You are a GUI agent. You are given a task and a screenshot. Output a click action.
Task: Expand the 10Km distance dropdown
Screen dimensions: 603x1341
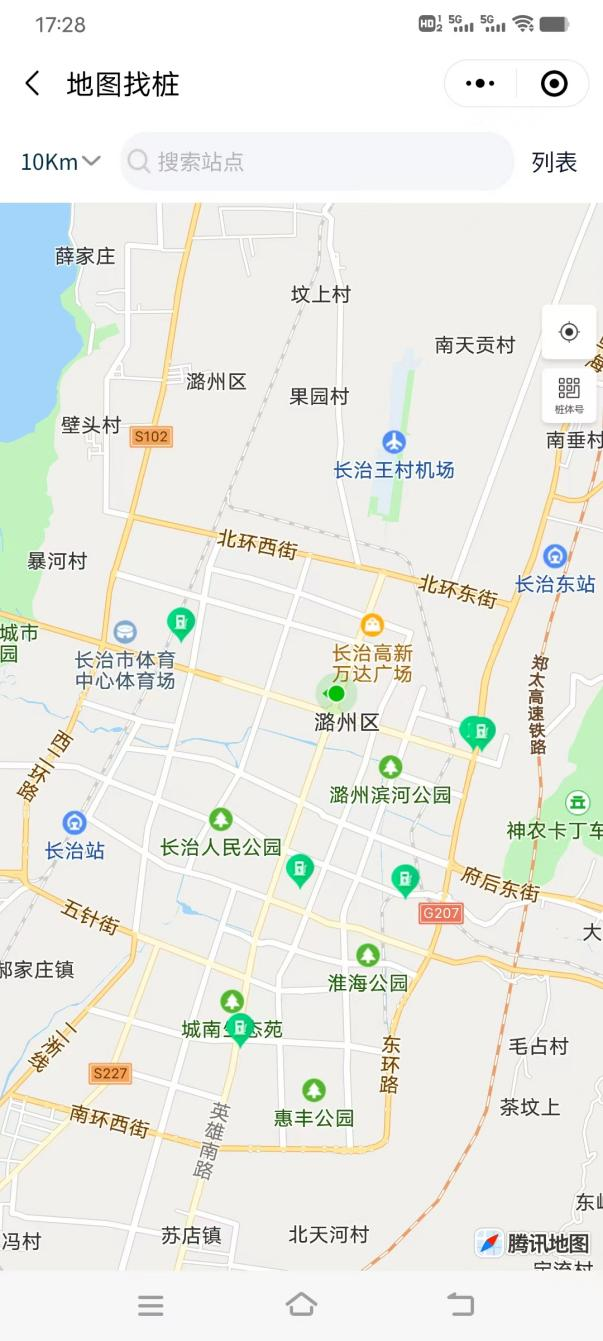(x=60, y=162)
